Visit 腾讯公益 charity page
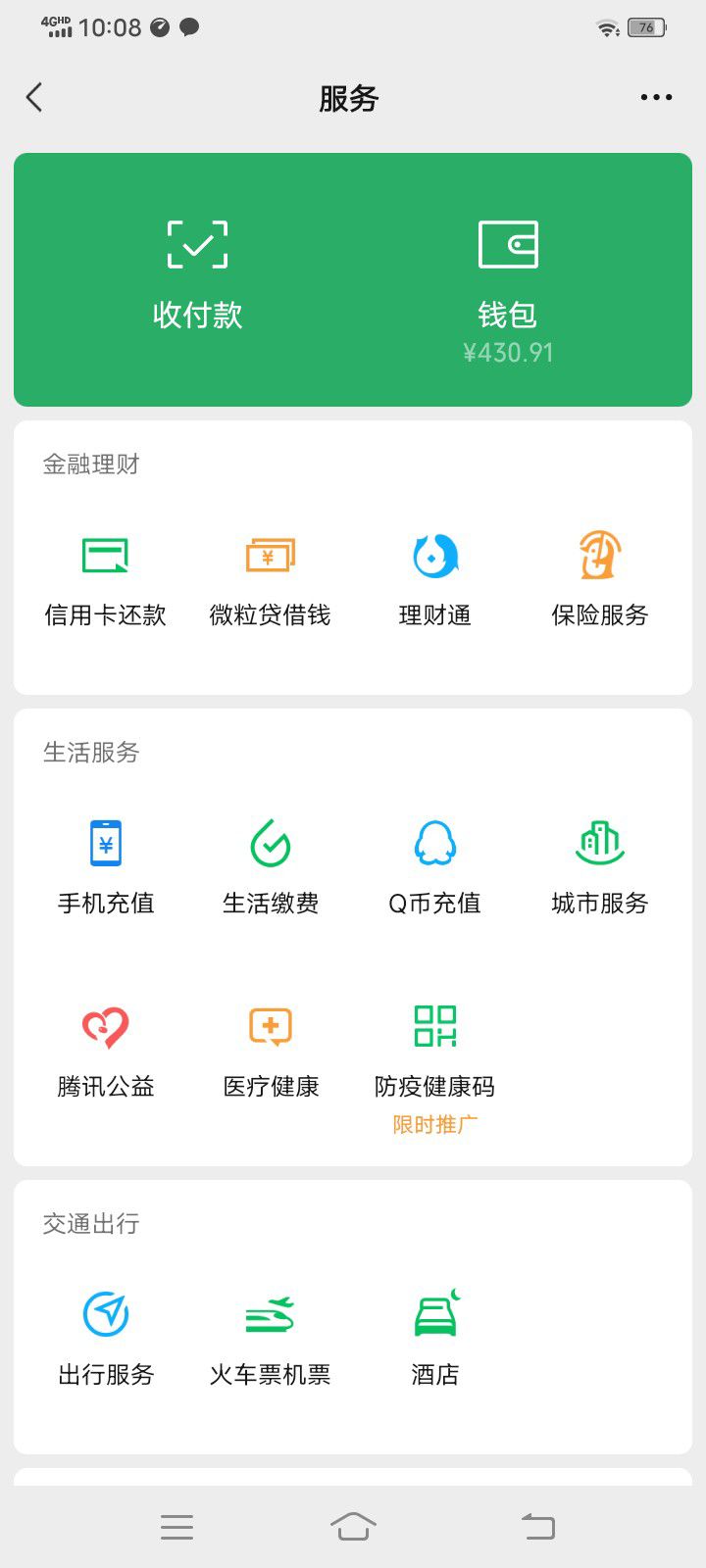706x1568 pixels. click(106, 1050)
